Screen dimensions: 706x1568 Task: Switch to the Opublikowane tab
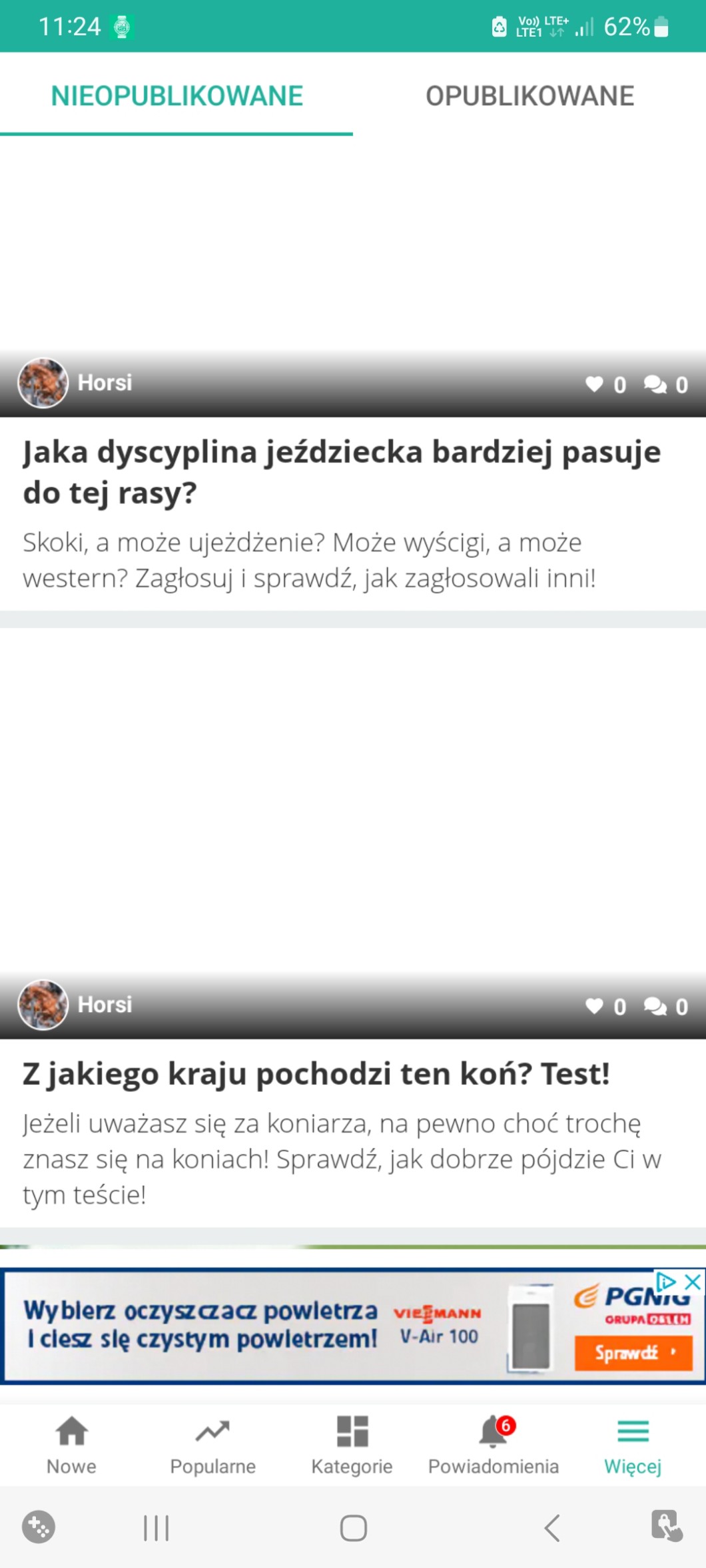coord(529,96)
